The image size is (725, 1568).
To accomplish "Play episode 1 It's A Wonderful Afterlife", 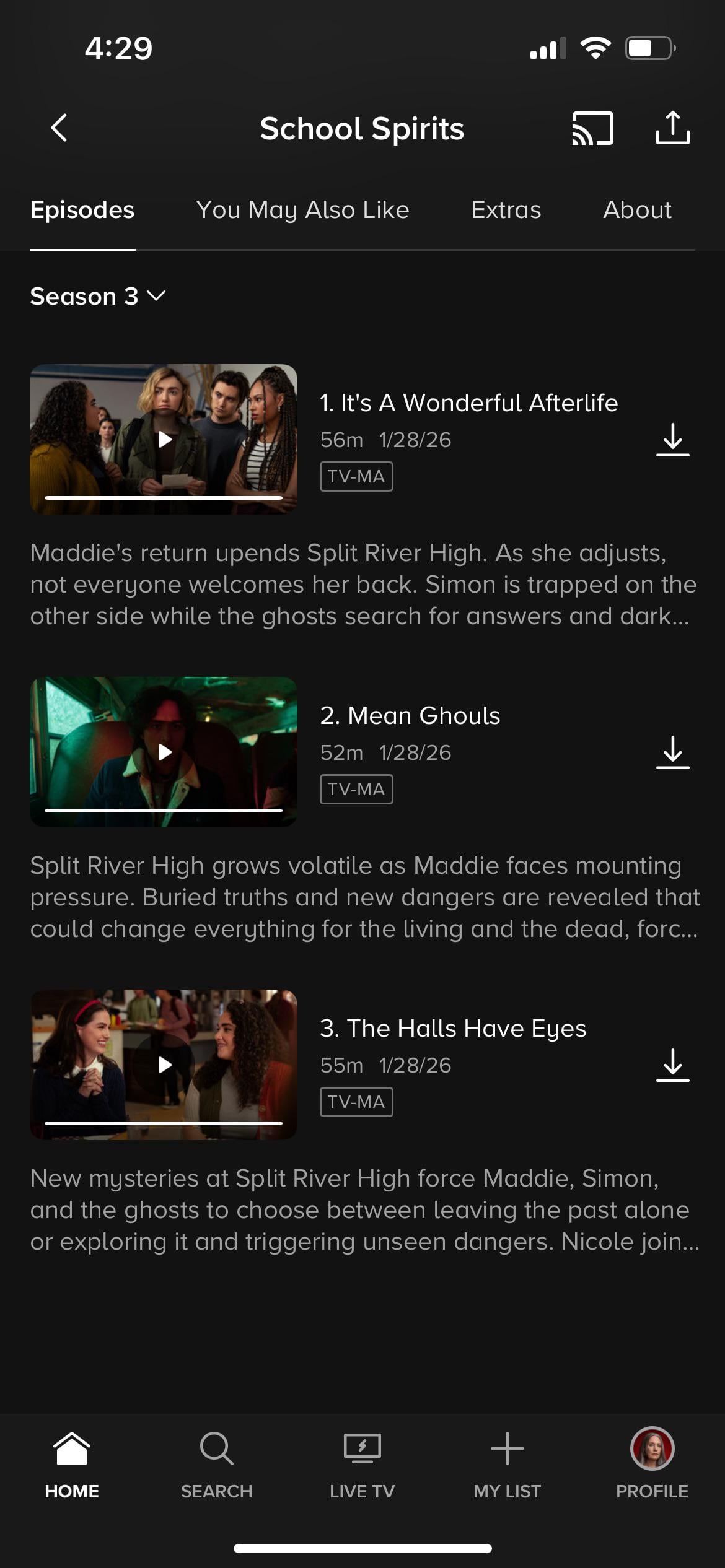I will click(164, 439).
